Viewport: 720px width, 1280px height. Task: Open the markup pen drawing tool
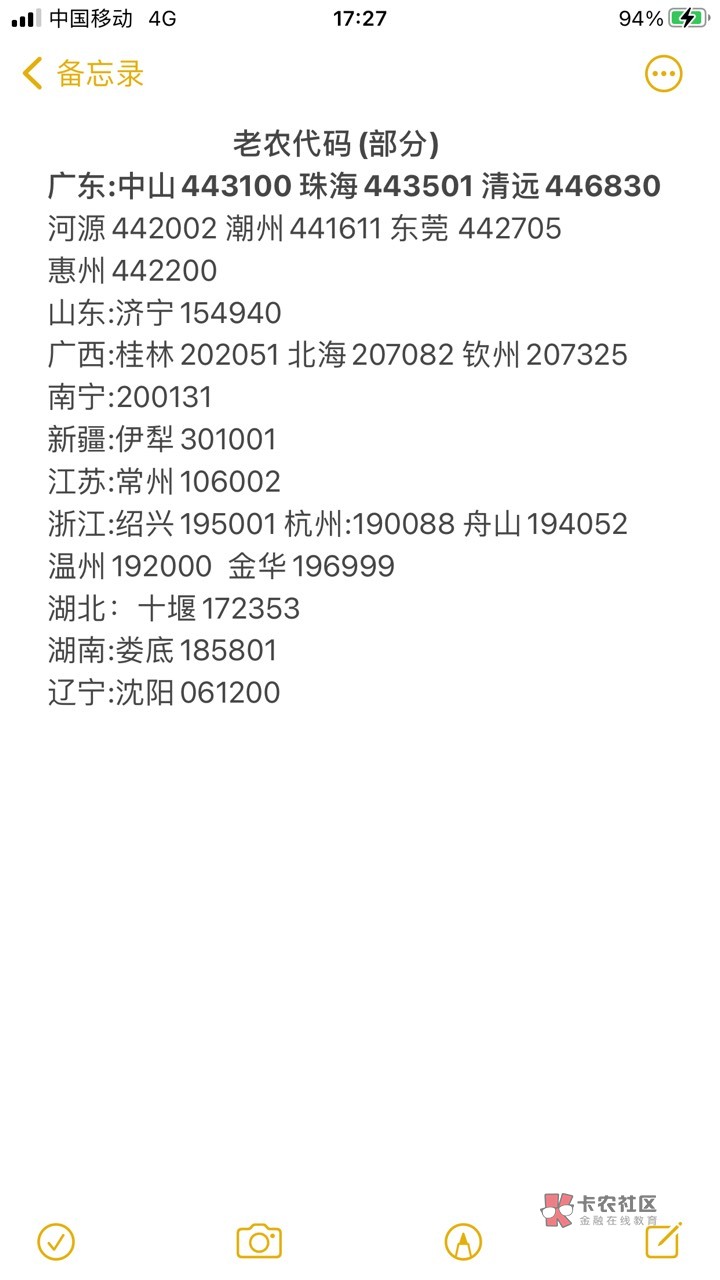click(x=462, y=1241)
